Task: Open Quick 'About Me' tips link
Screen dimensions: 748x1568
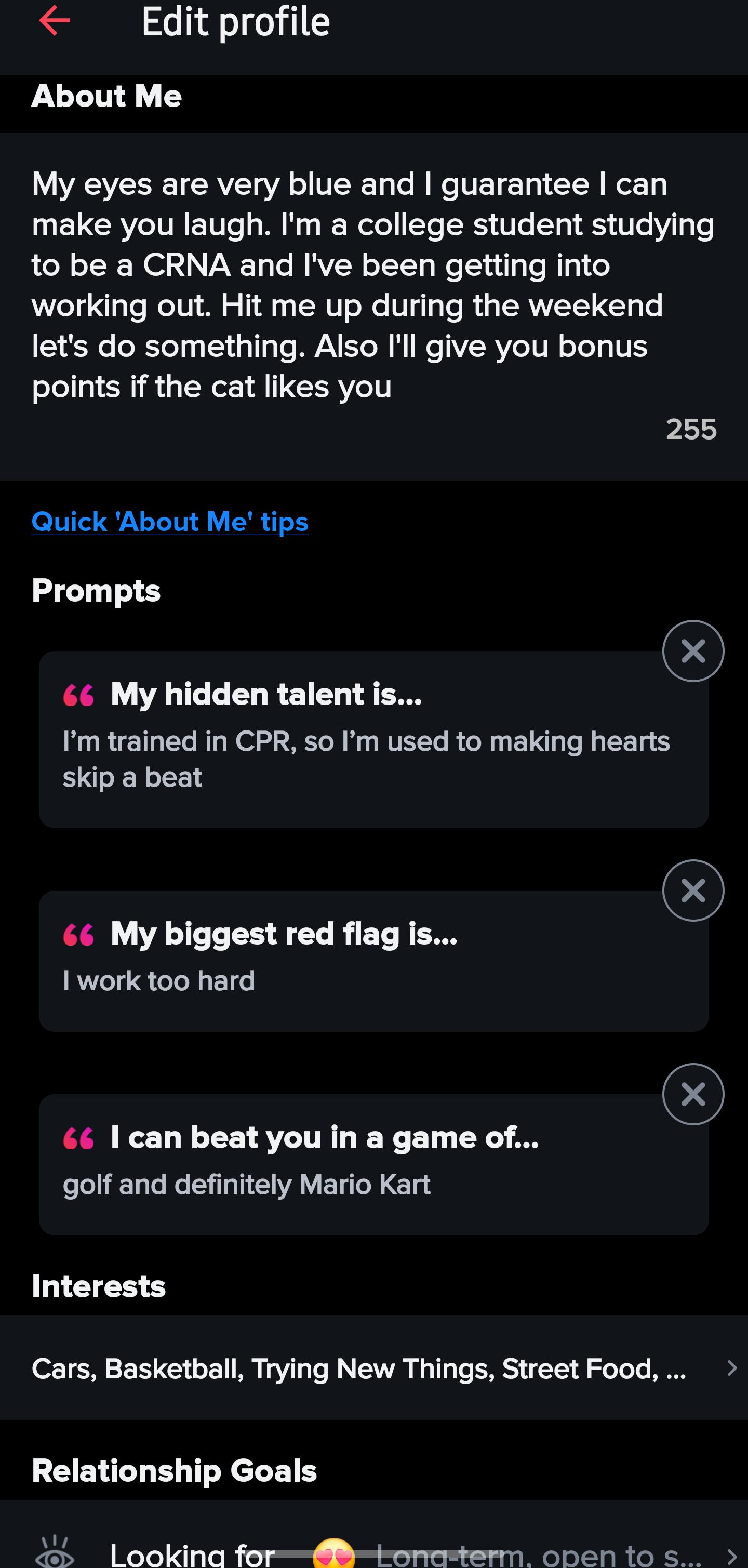Action: click(170, 522)
